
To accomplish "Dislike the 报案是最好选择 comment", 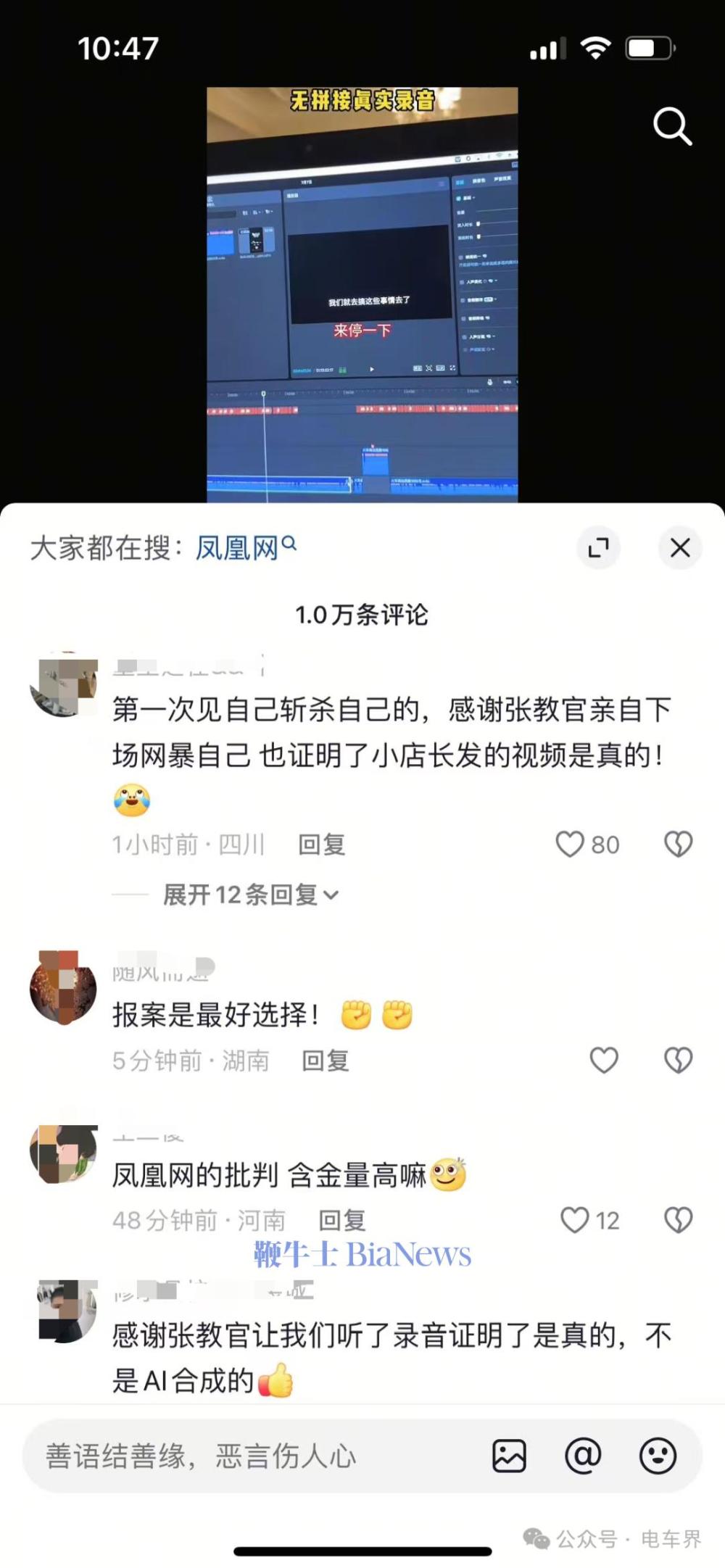I will click(x=678, y=1060).
